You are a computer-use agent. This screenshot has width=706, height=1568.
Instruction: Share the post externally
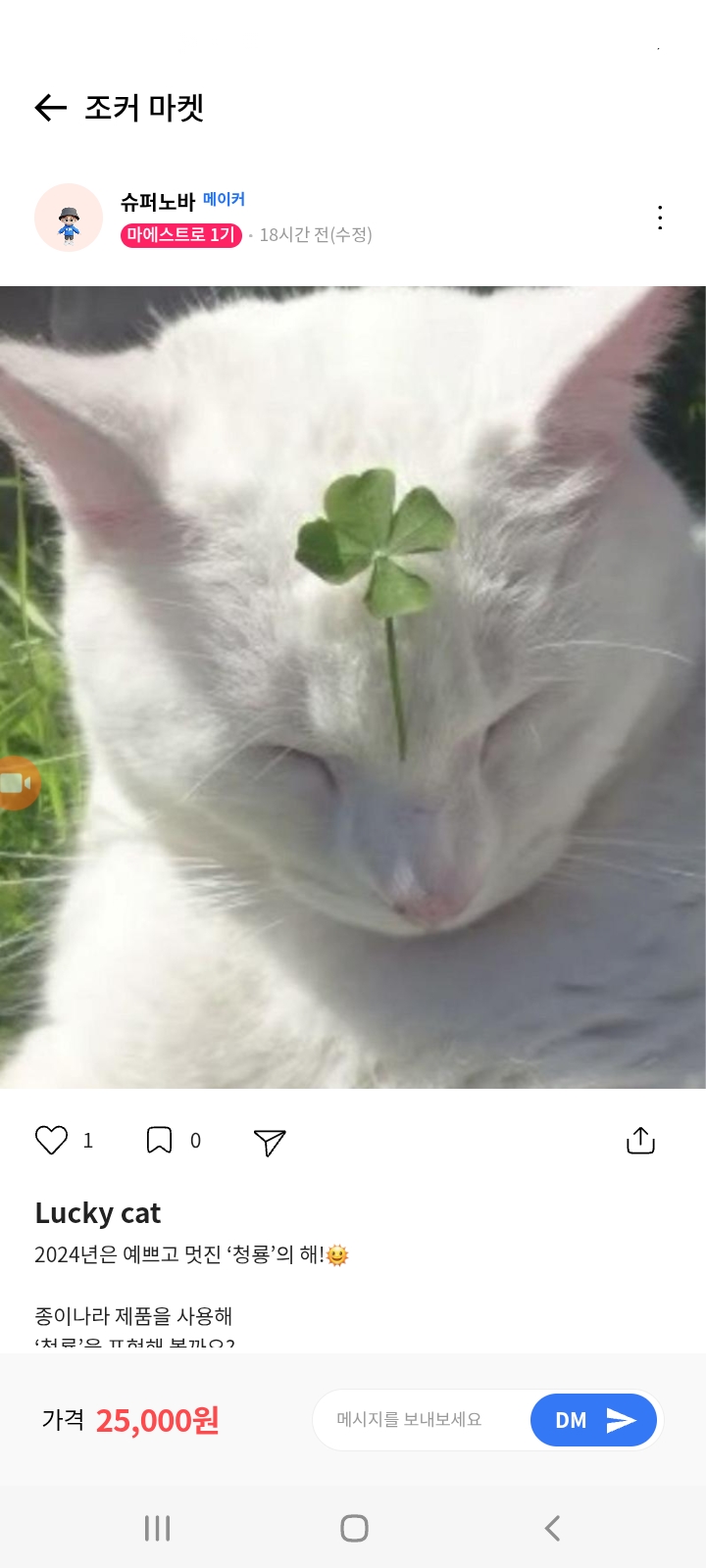[x=640, y=1140]
